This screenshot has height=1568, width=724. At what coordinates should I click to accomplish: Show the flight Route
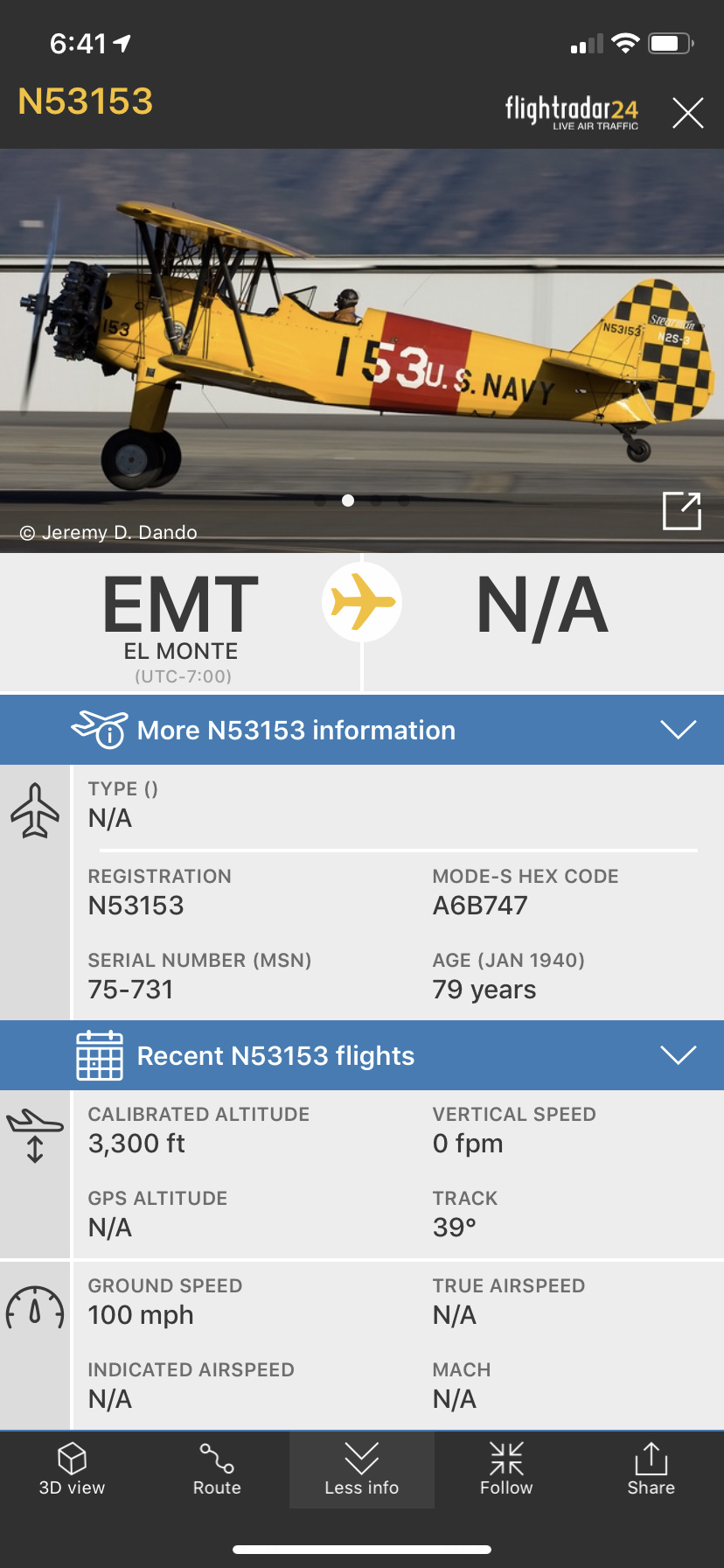pyautogui.click(x=217, y=1470)
